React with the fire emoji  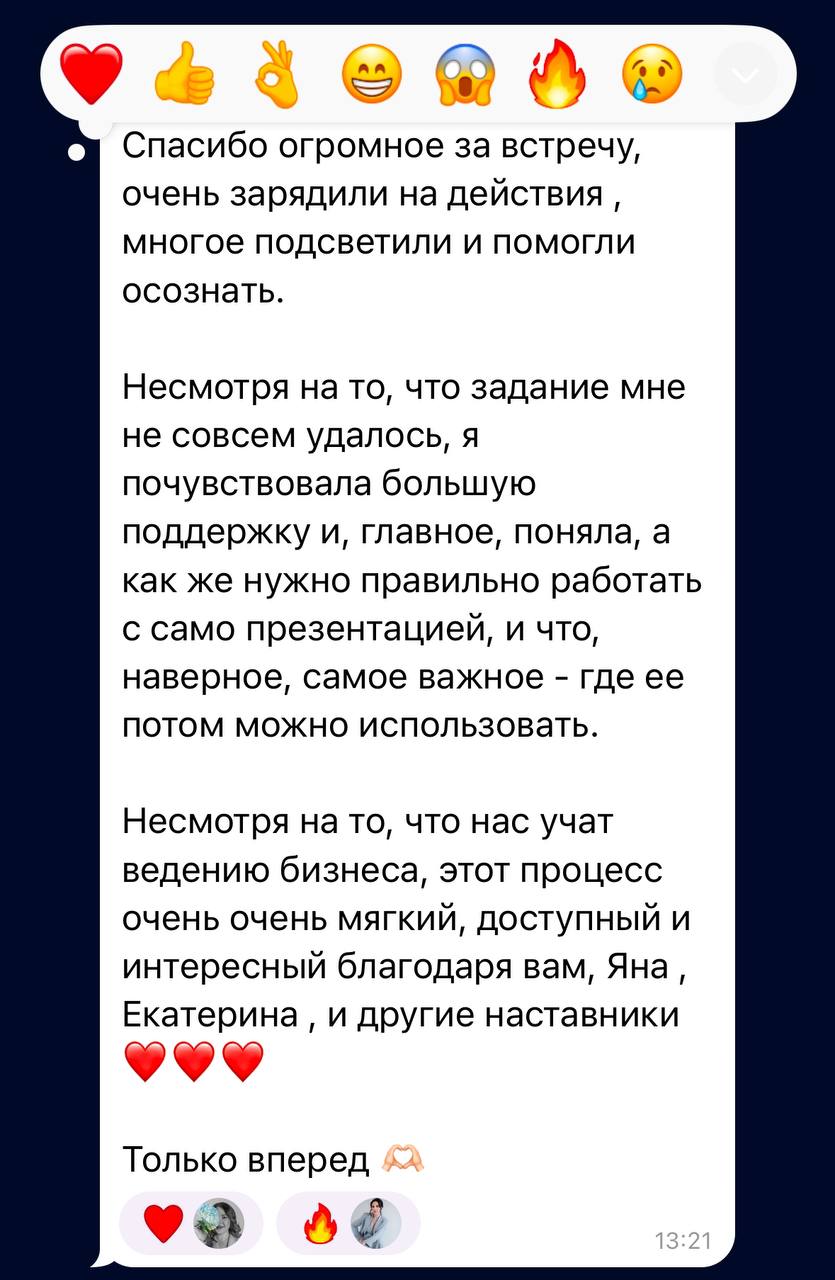(x=558, y=75)
